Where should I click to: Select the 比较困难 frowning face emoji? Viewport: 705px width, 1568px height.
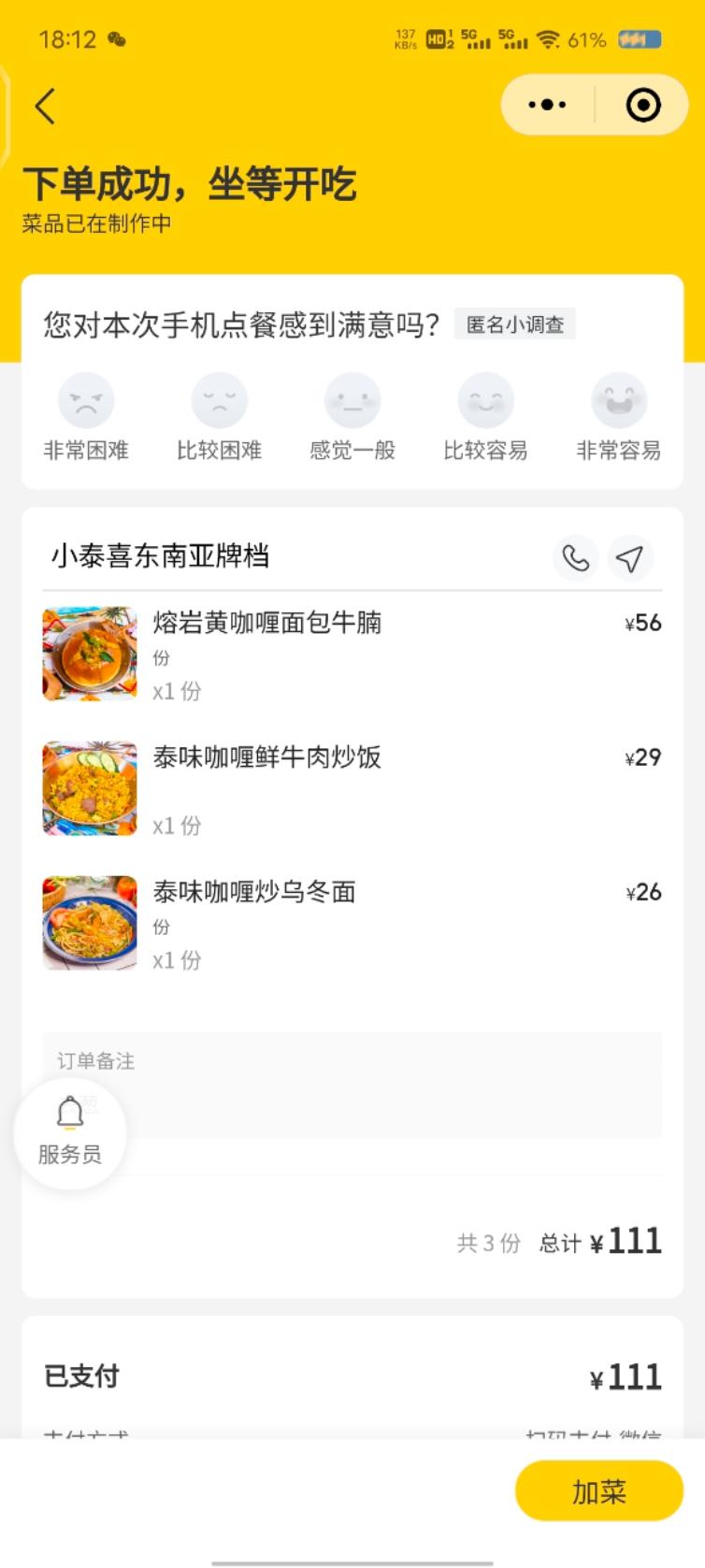[219, 400]
